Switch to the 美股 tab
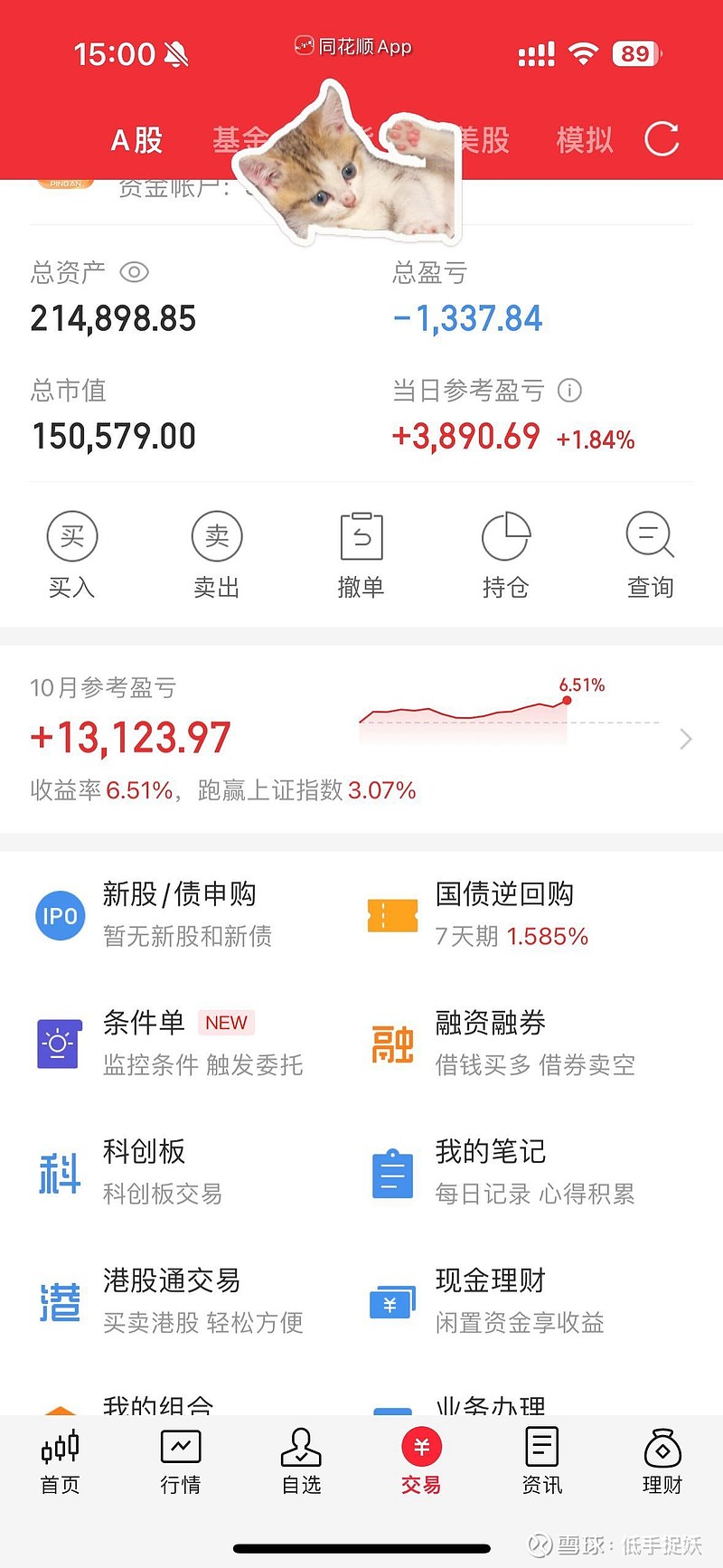The width and height of the screenshot is (723, 1568). coord(484,140)
